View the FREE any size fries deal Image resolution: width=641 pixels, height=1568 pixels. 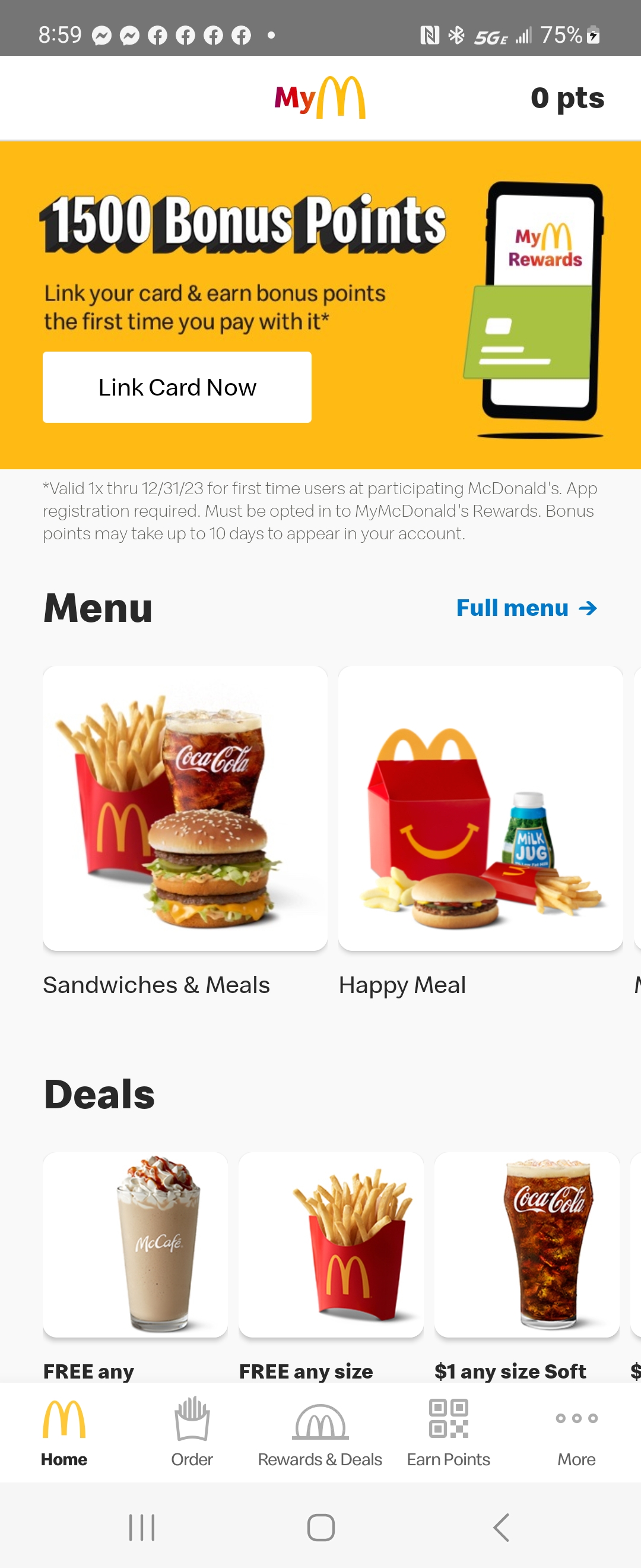tap(331, 1244)
